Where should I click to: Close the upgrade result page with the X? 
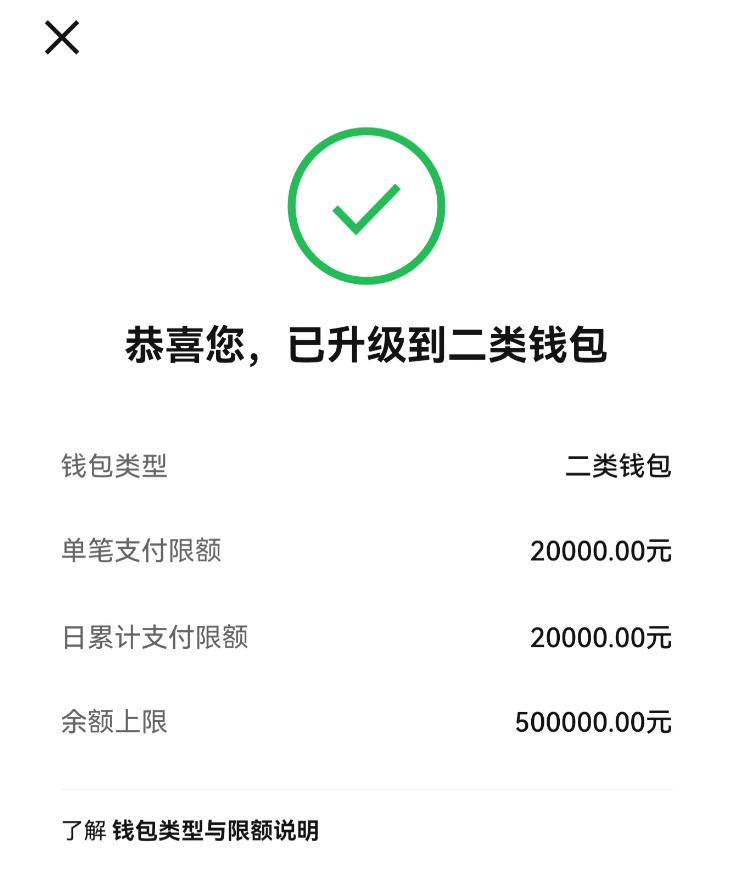pyautogui.click(x=62, y=39)
